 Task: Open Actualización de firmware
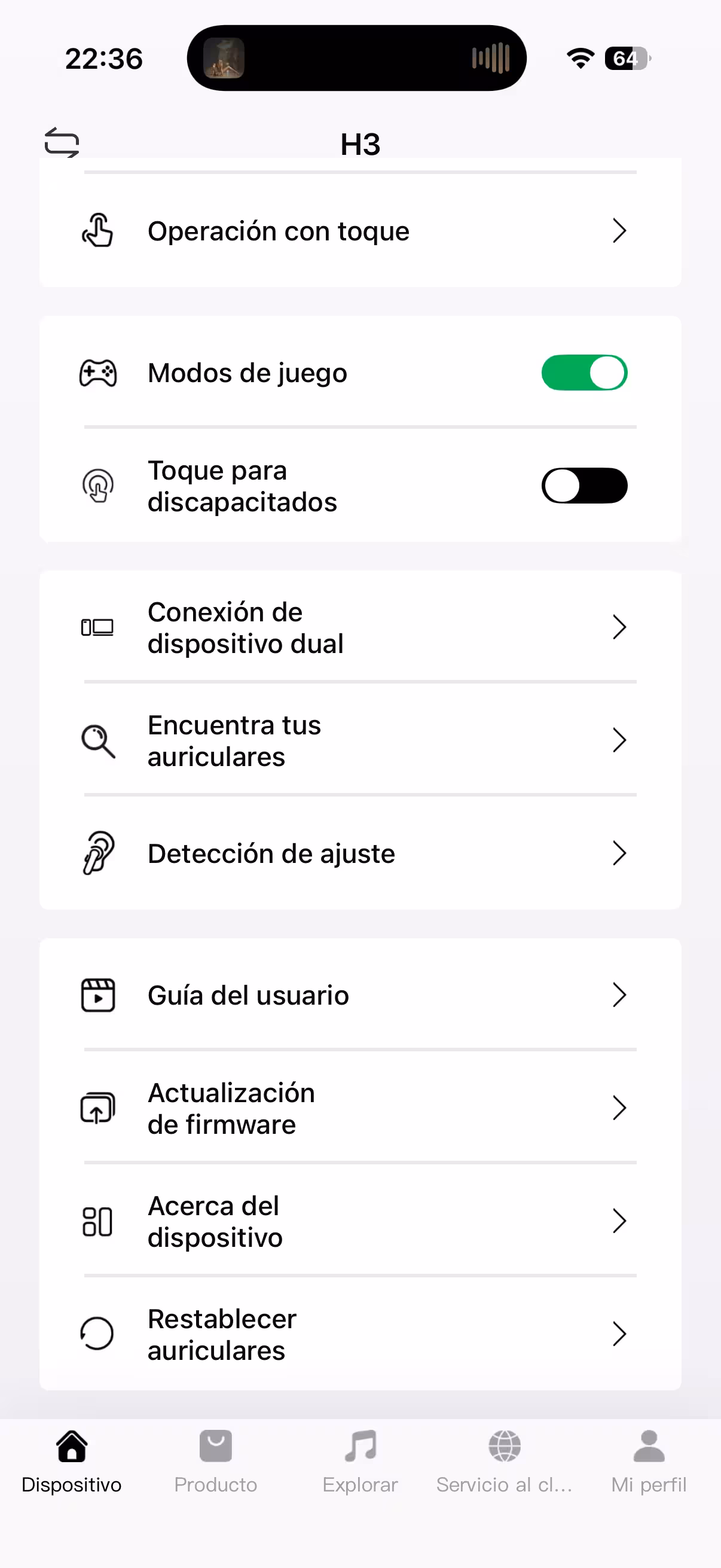pos(359,1109)
